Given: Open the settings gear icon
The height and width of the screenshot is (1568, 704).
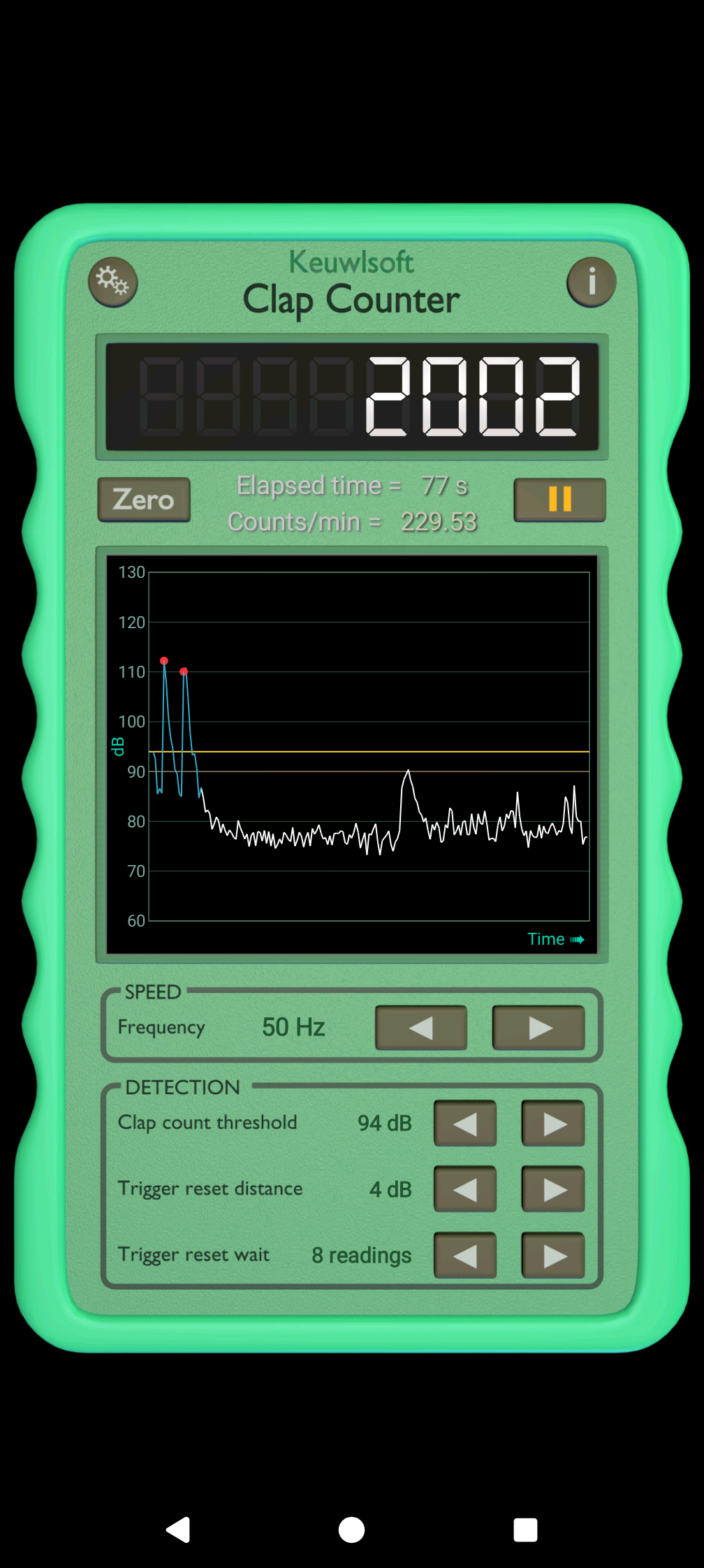Looking at the screenshot, I should pos(112,282).
